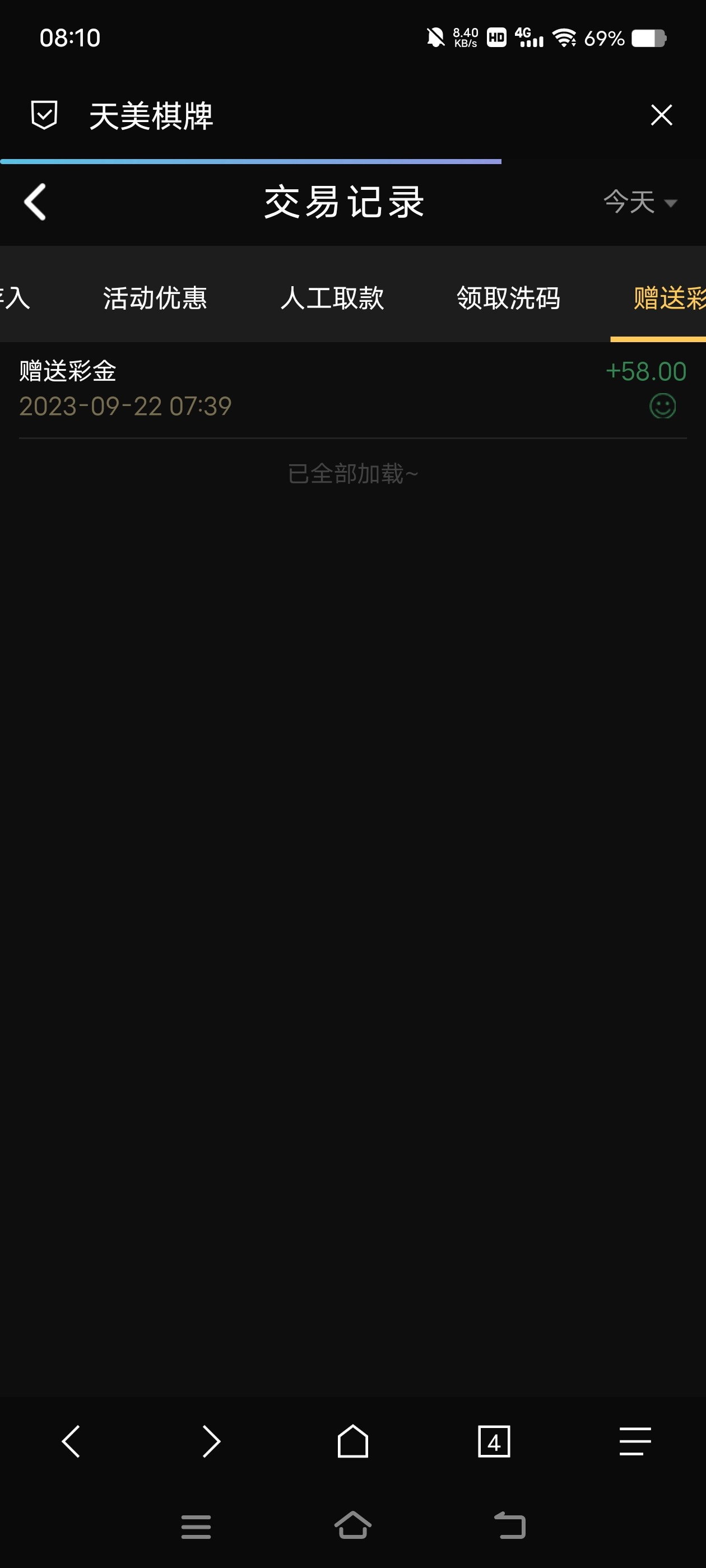706x1568 pixels.
Task: Go forward in the browser
Action: (x=211, y=1441)
